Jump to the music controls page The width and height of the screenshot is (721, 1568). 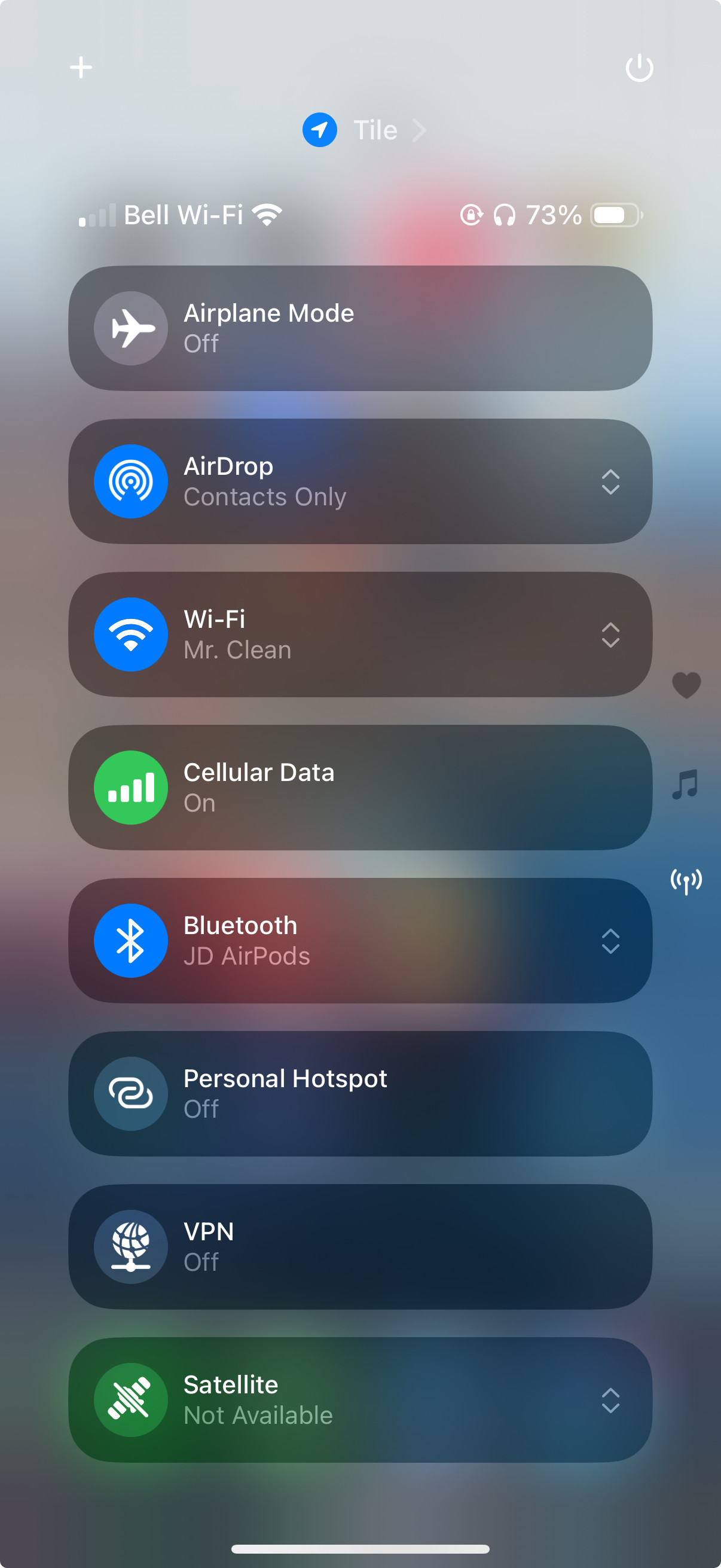coord(686,785)
